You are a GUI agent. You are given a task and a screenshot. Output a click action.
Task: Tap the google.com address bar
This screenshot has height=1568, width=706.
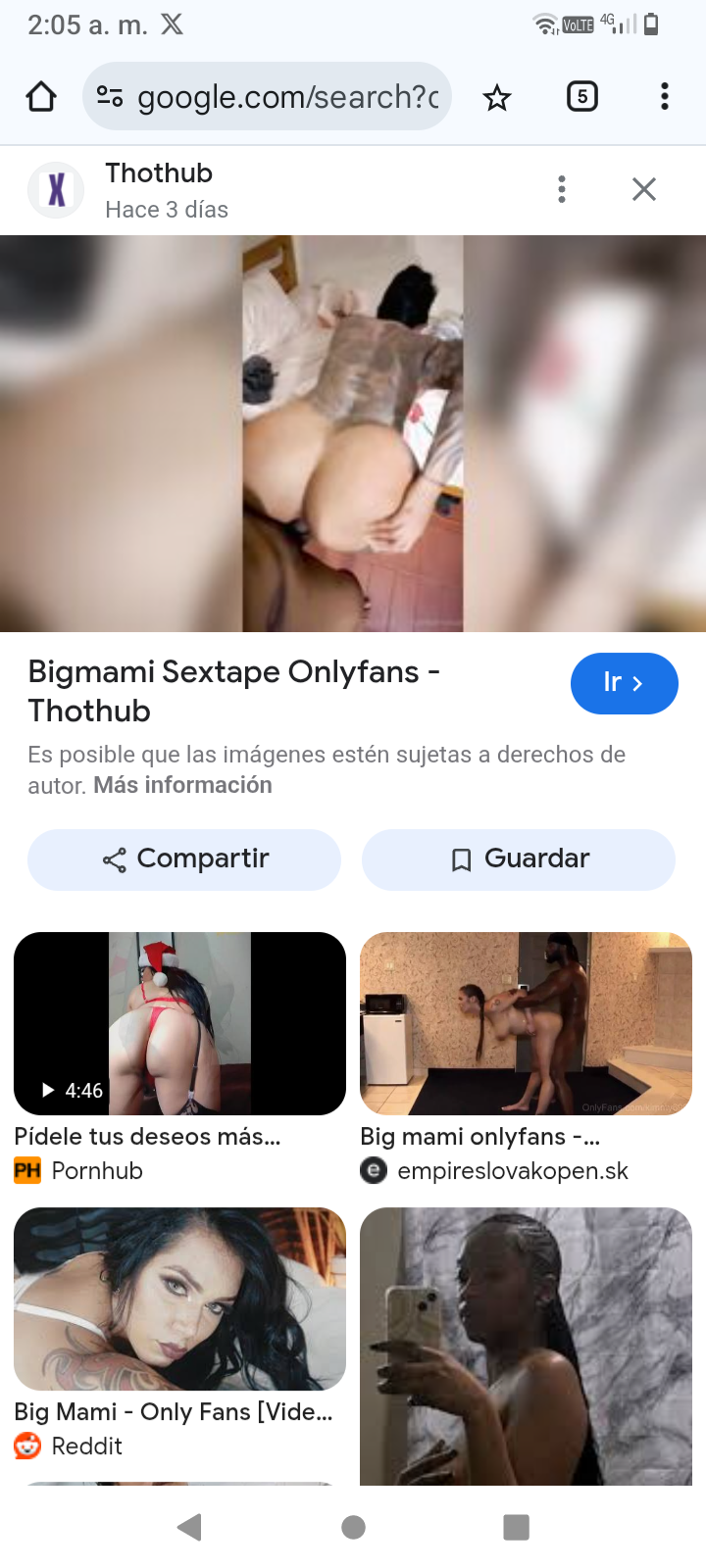(284, 97)
